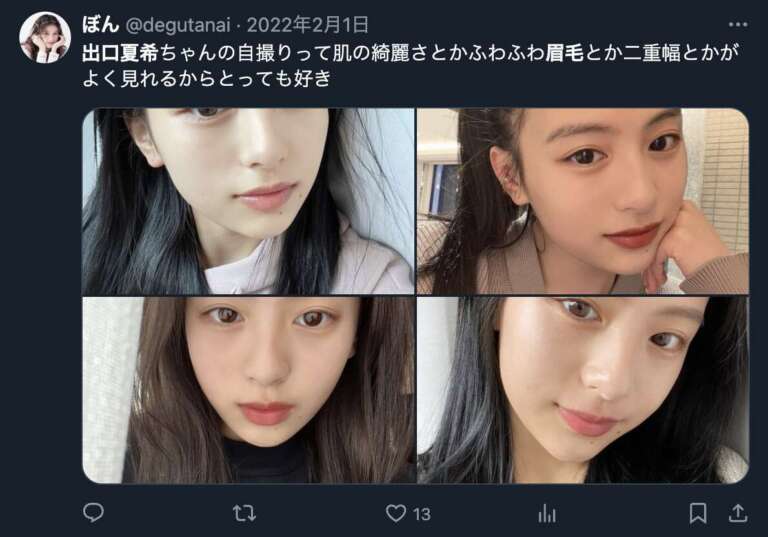Open ぼん's profile avatar
The width and height of the screenshot is (768, 537).
pos(44,37)
